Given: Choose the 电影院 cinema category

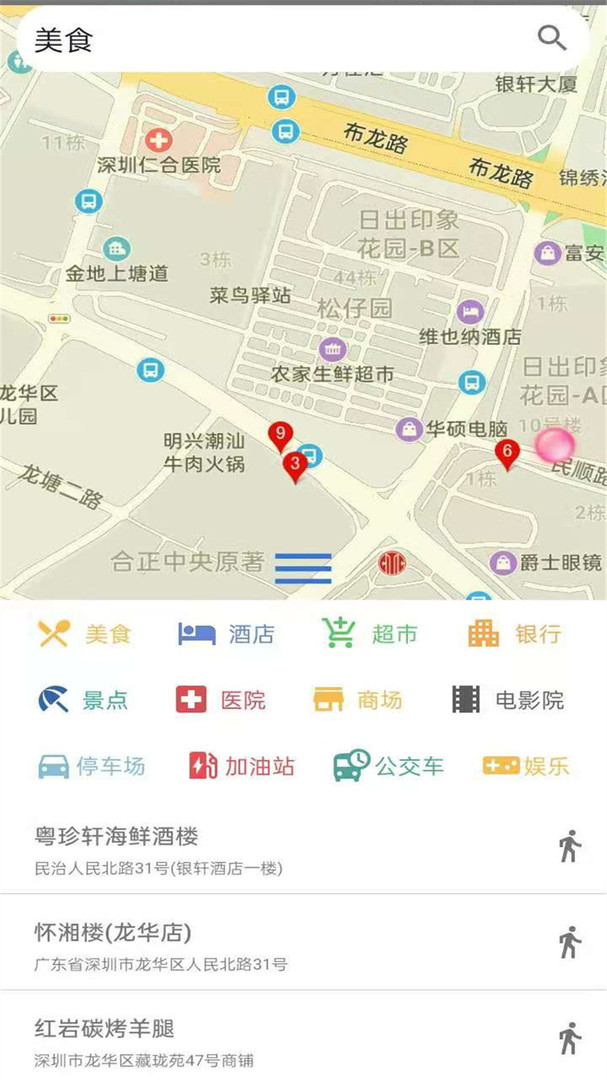Looking at the screenshot, I should click(507, 700).
